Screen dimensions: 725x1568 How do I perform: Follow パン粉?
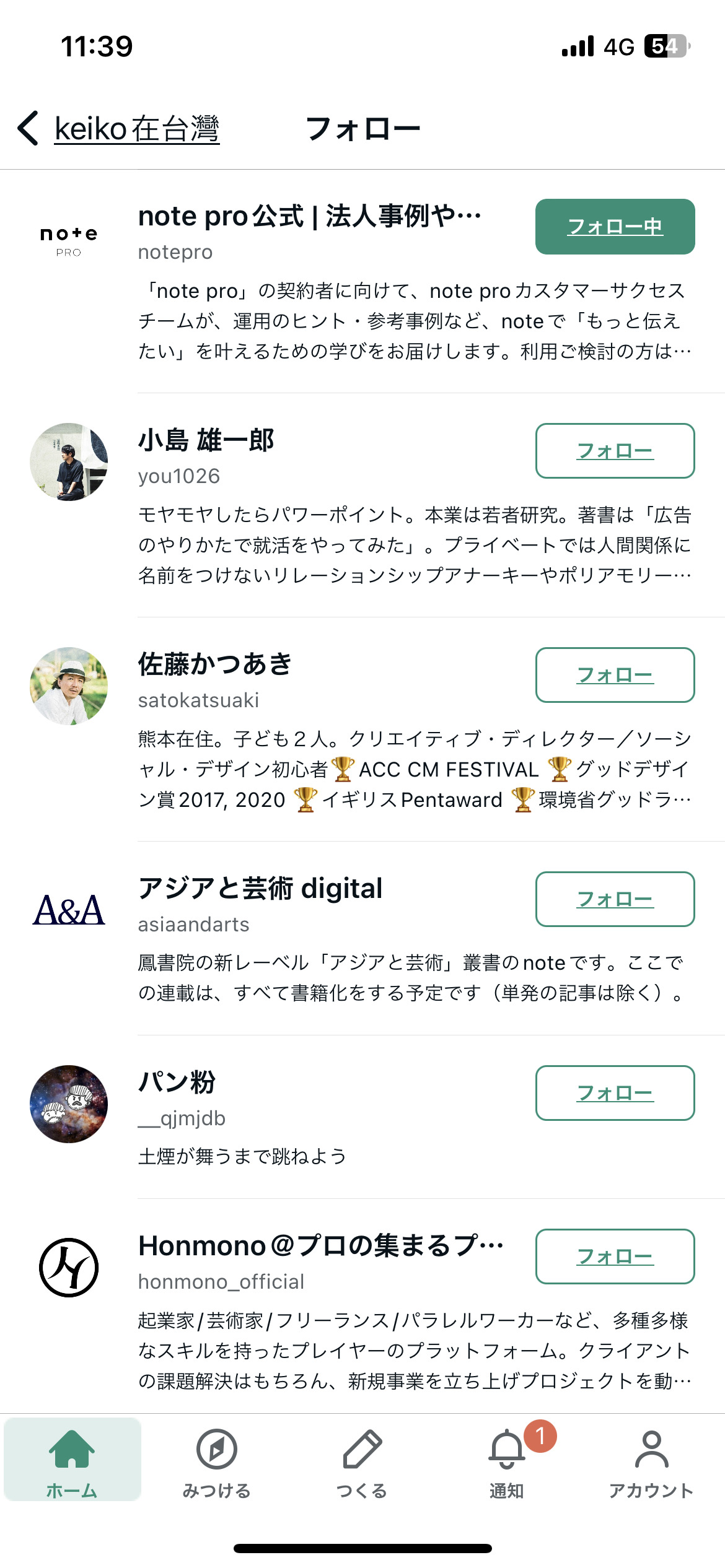[615, 1093]
